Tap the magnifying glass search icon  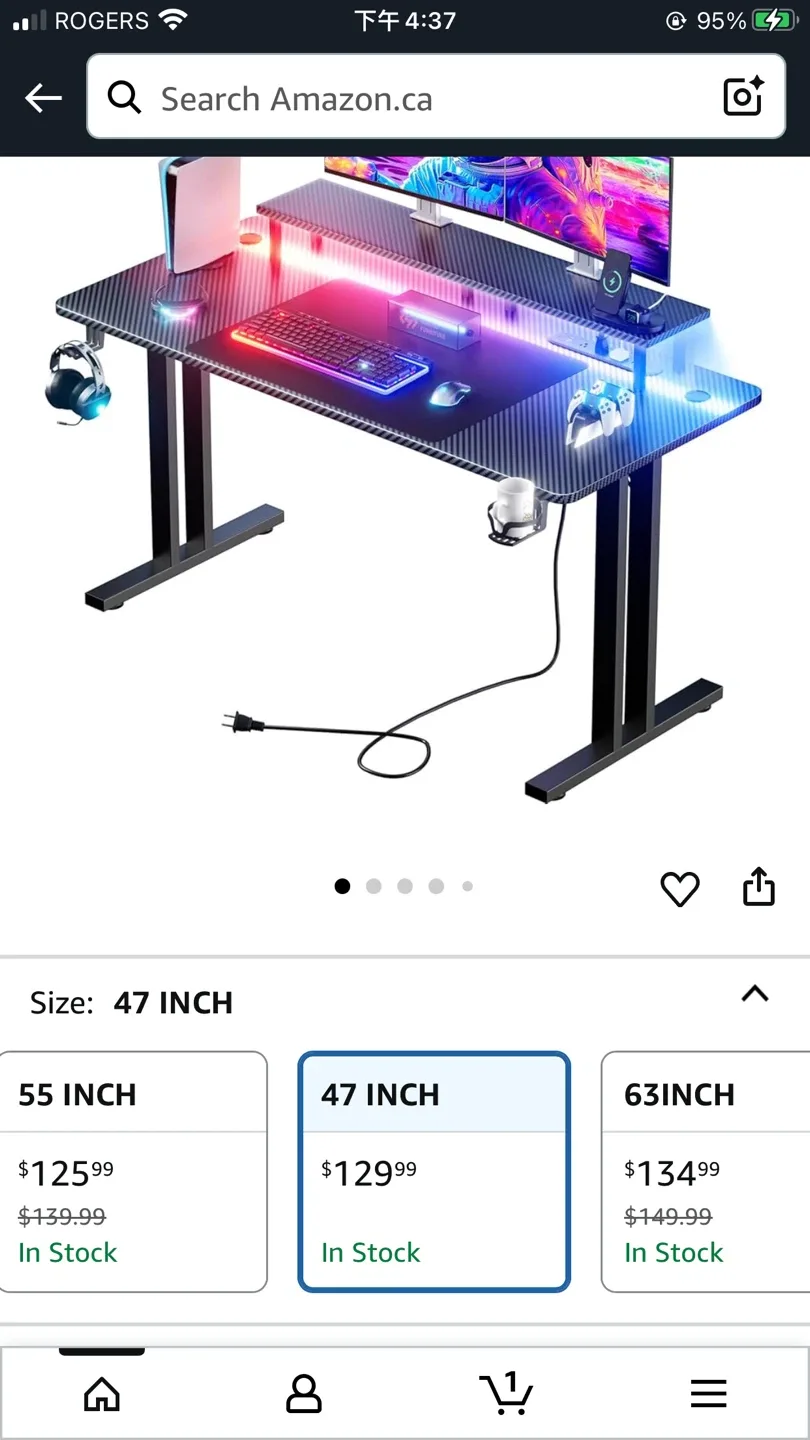tap(124, 97)
